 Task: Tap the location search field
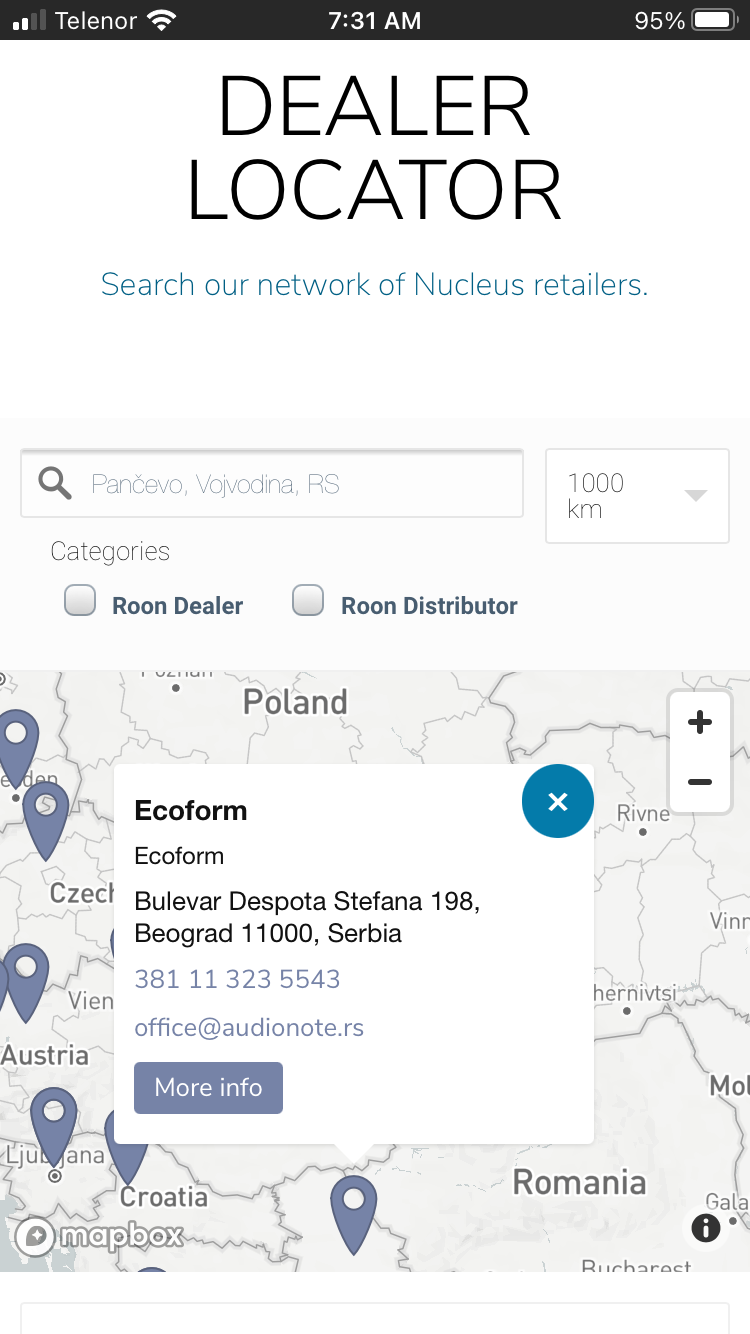272,484
